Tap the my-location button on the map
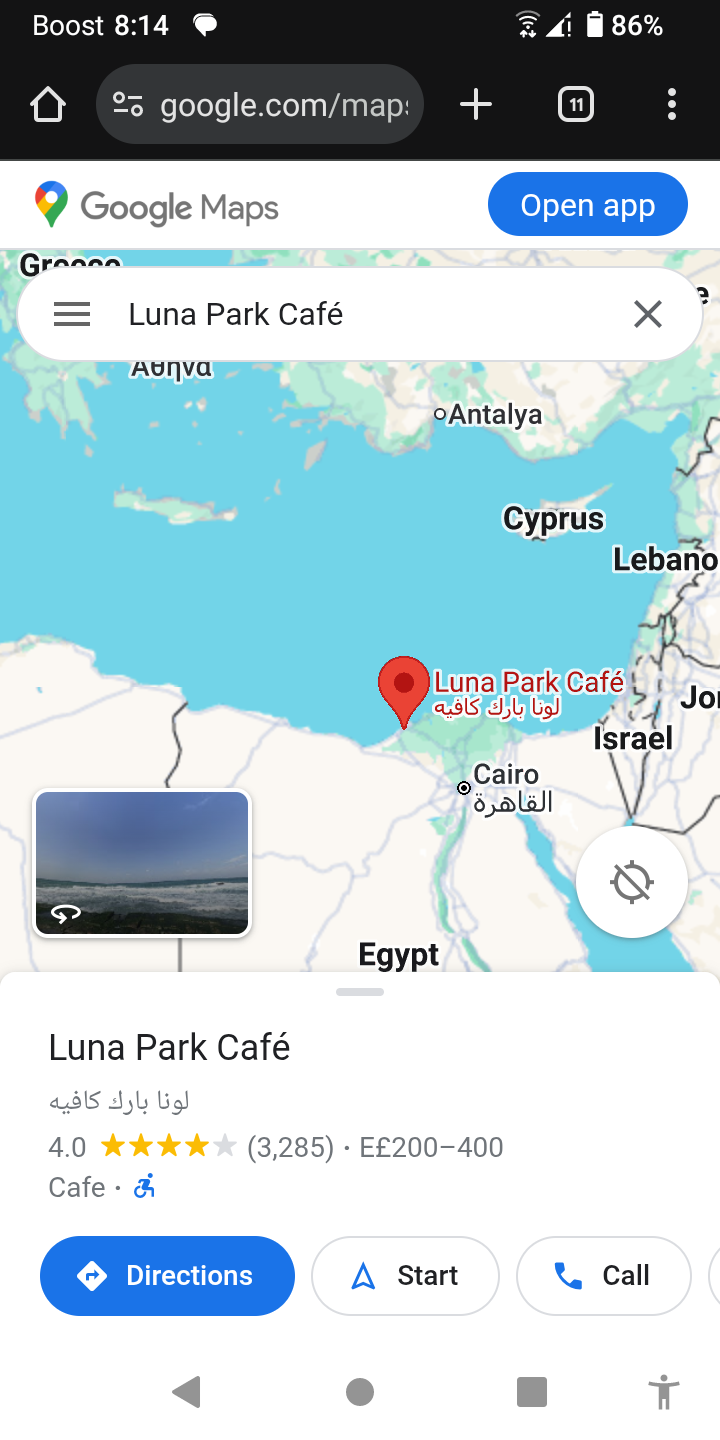 (632, 882)
